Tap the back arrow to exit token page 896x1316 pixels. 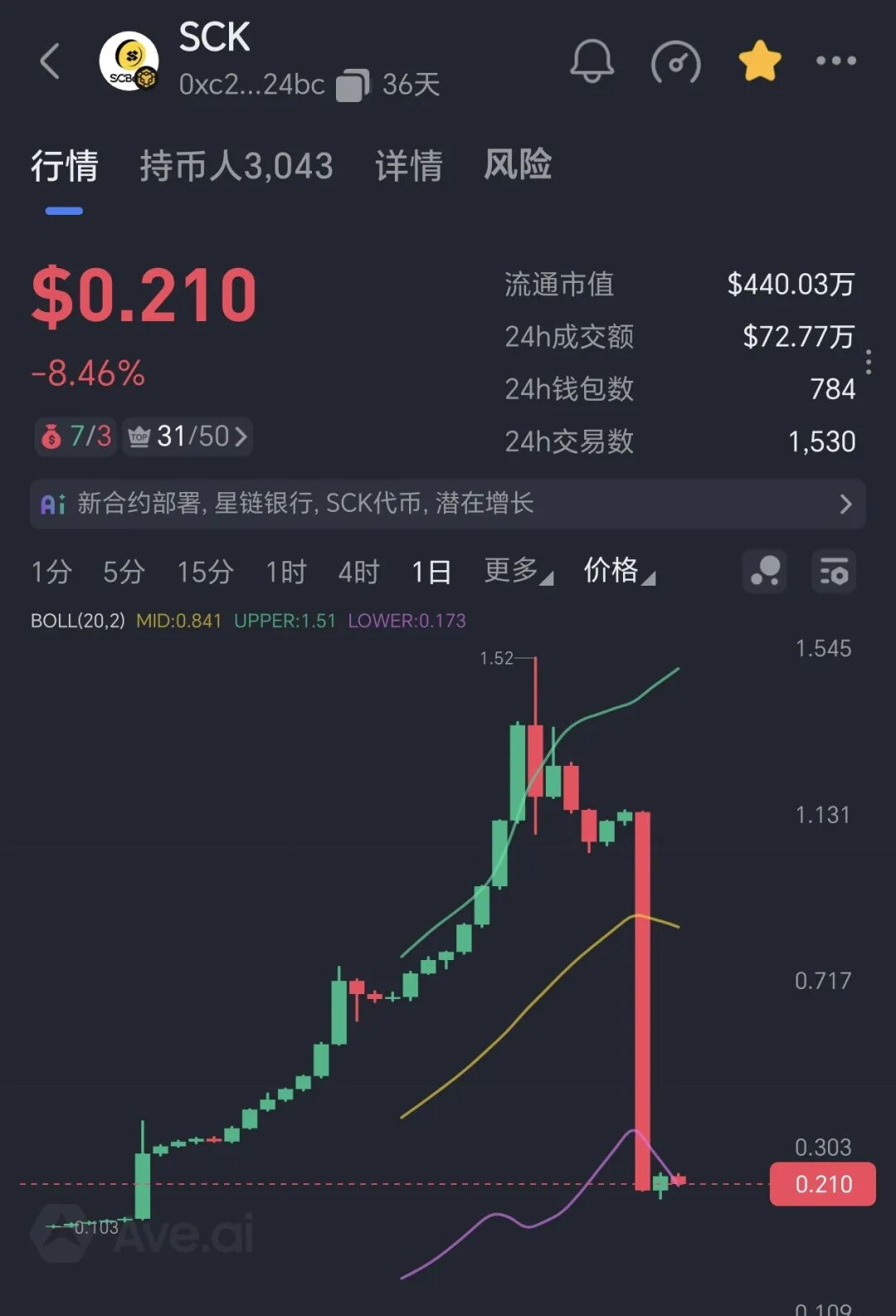coord(50,61)
